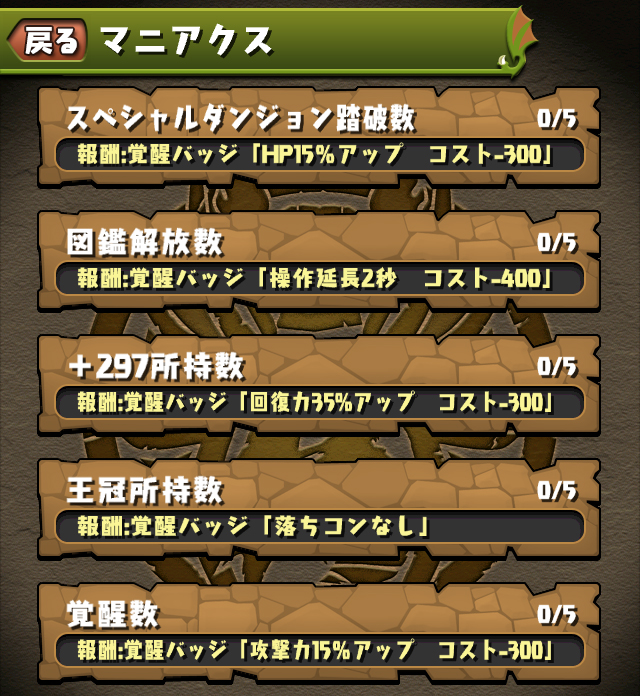Select the +297所持数 mission row

click(318, 384)
